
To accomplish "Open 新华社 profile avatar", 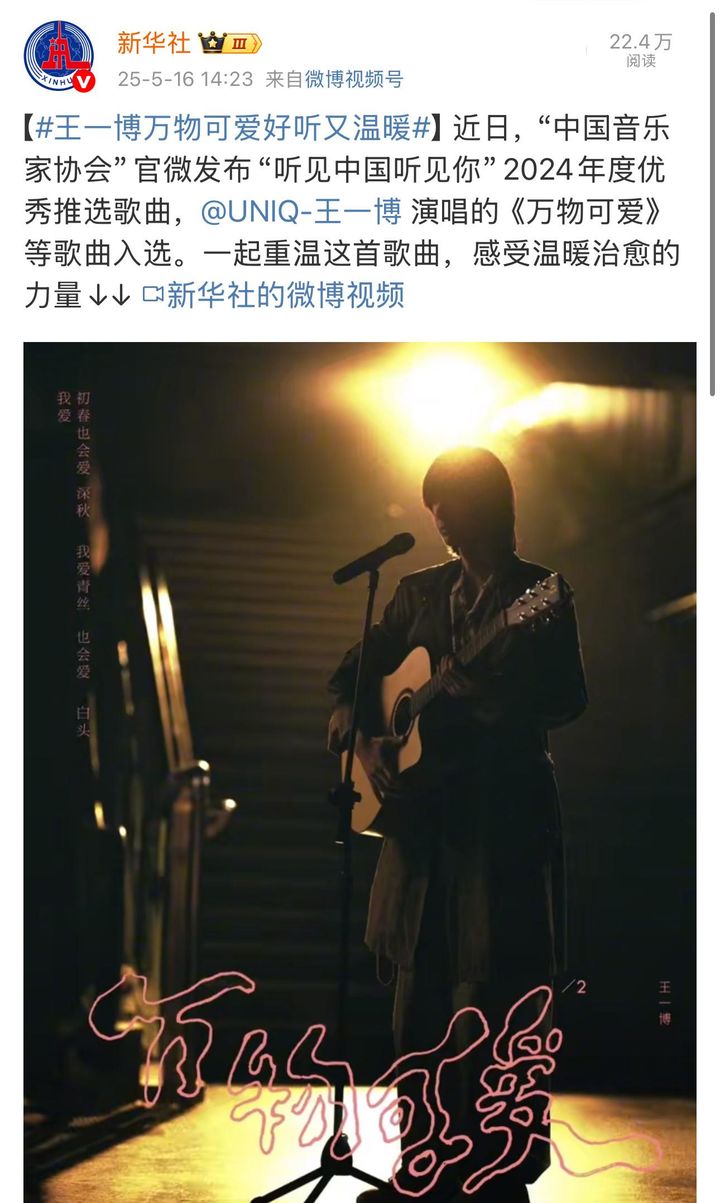I will tap(59, 56).
